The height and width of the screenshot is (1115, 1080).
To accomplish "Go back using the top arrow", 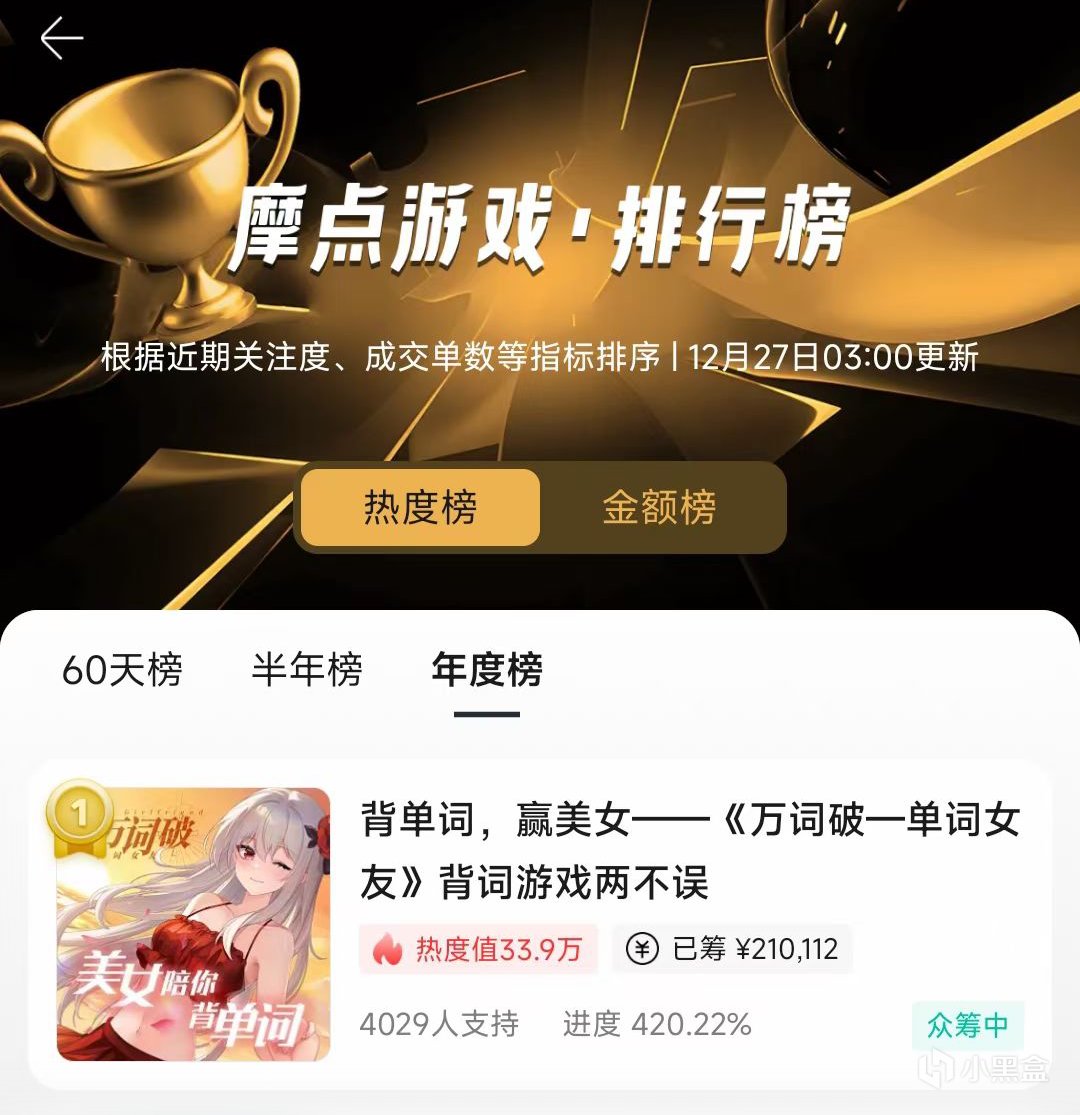I will pyautogui.click(x=61, y=39).
